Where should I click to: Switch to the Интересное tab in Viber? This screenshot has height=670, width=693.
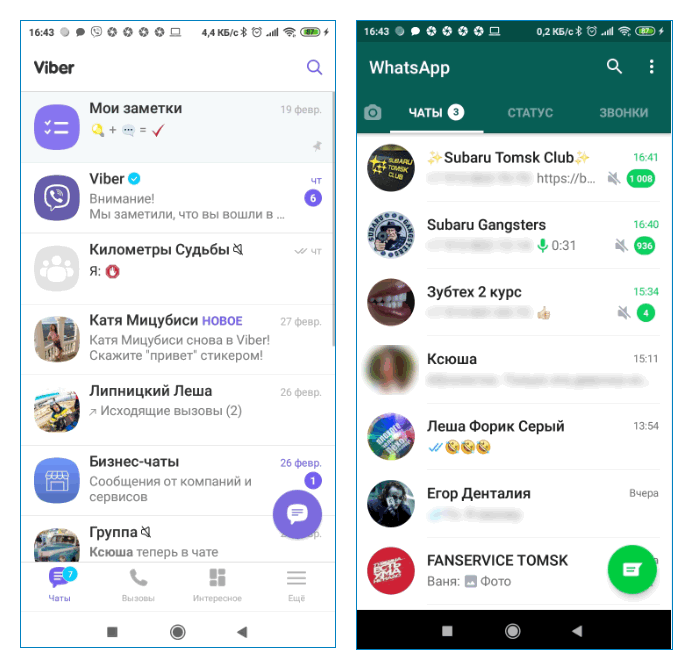217,585
